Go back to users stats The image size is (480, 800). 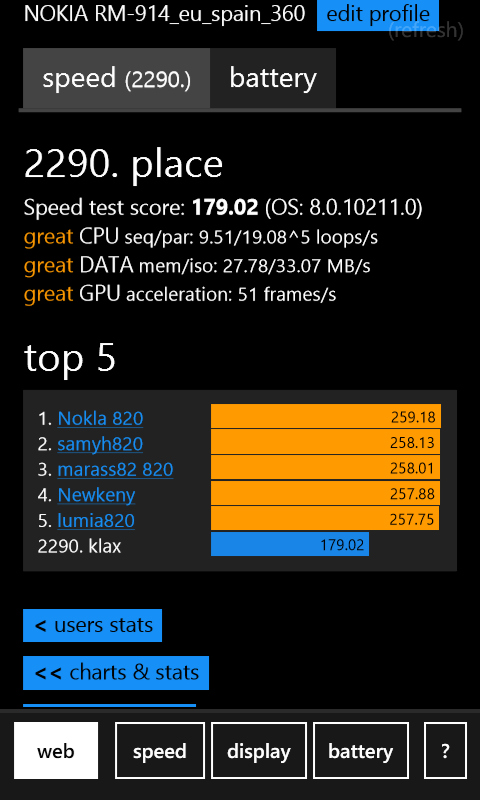point(92,626)
